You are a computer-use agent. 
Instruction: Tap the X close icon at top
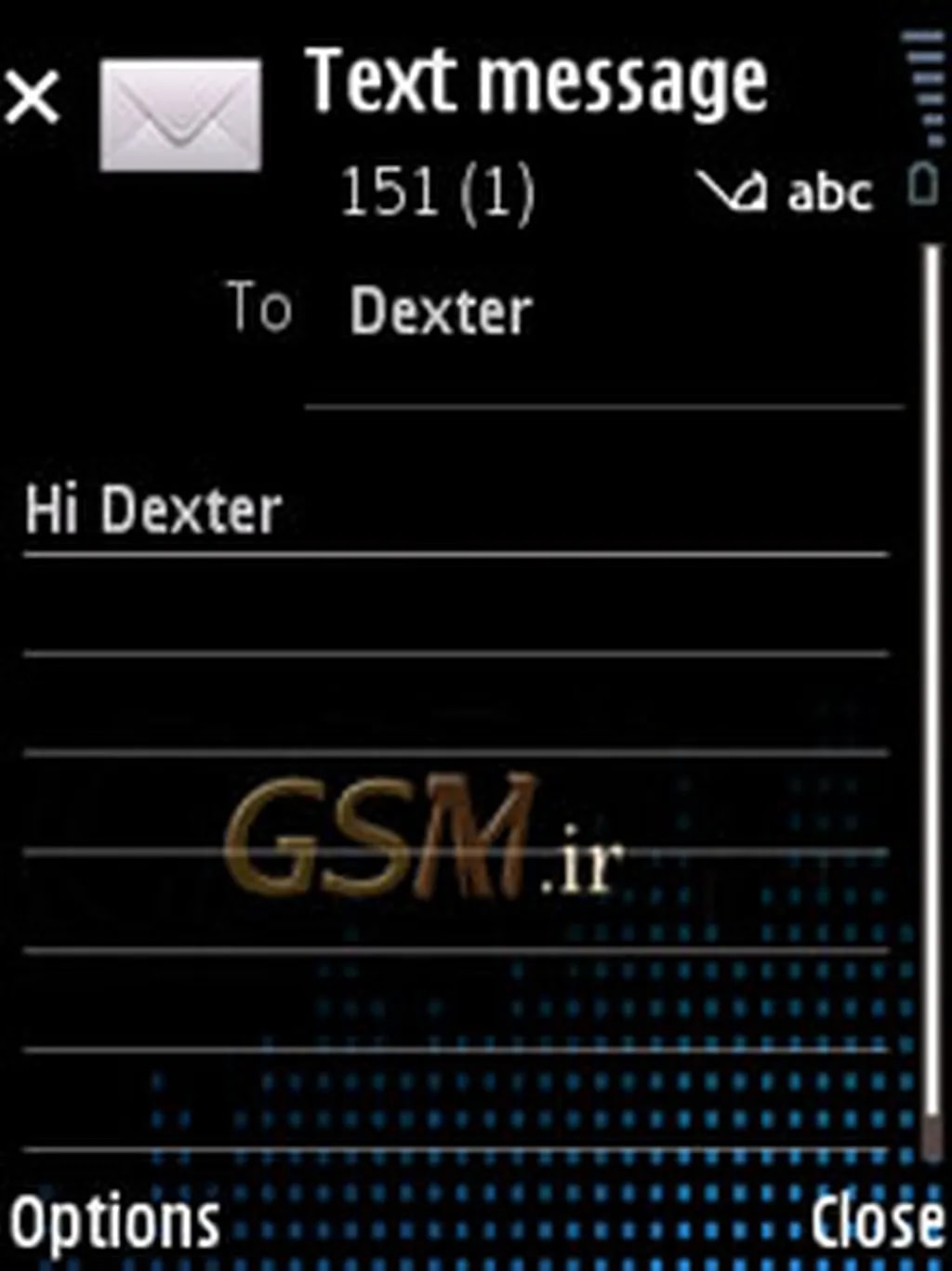33,98
